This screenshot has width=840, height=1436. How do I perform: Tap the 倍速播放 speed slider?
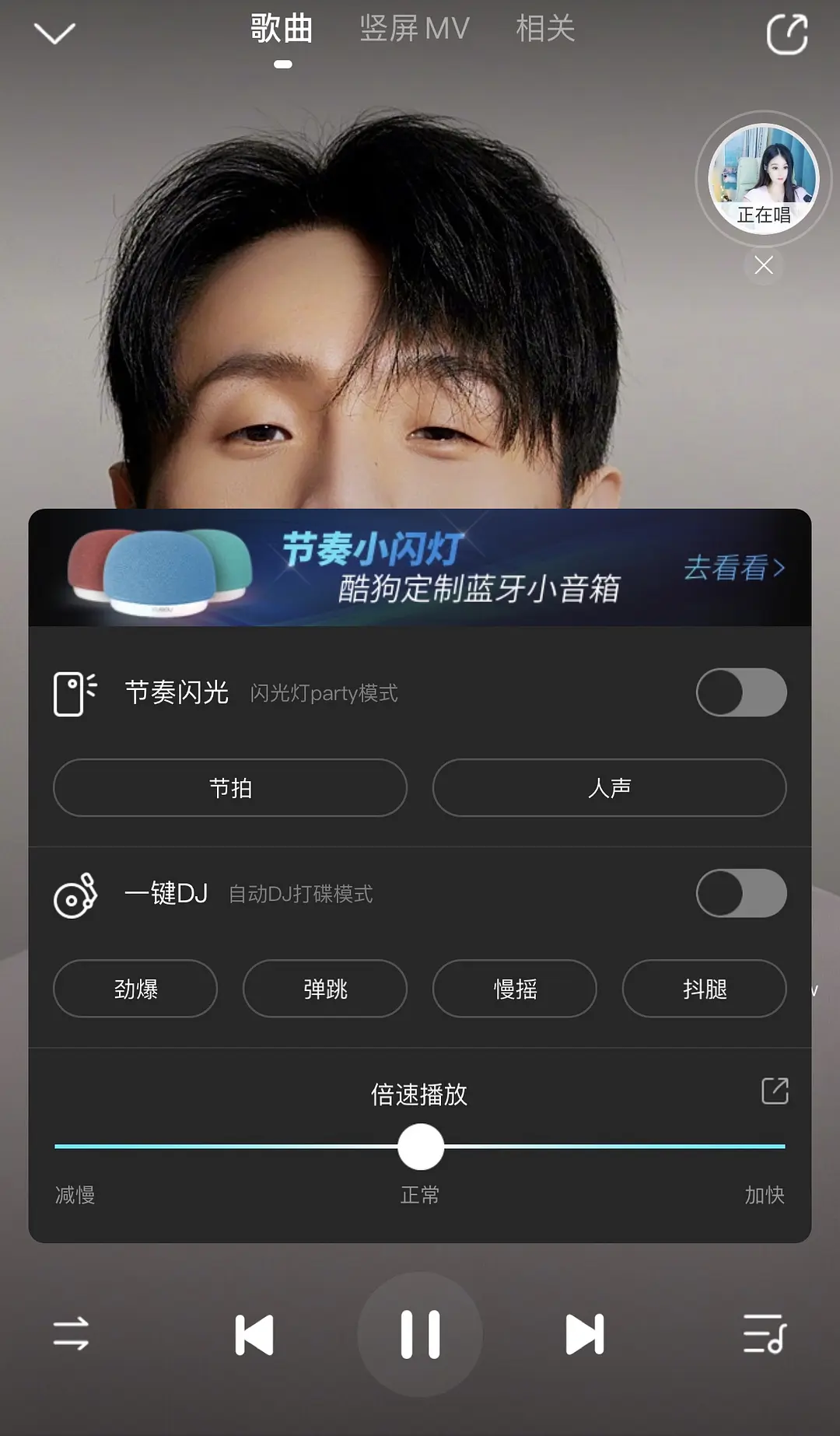420,1147
